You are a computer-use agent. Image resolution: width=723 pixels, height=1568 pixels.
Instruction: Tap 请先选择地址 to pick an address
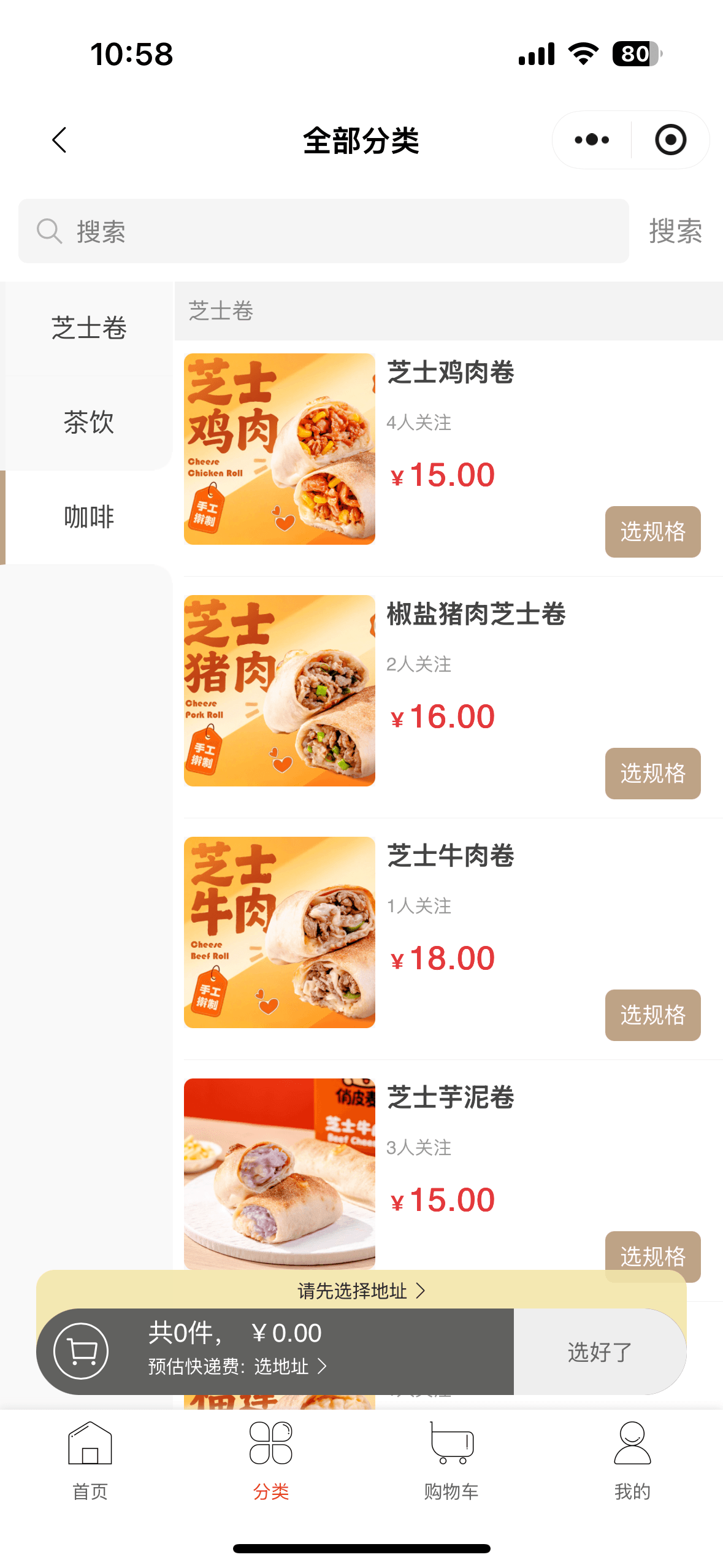pyautogui.click(x=361, y=1291)
